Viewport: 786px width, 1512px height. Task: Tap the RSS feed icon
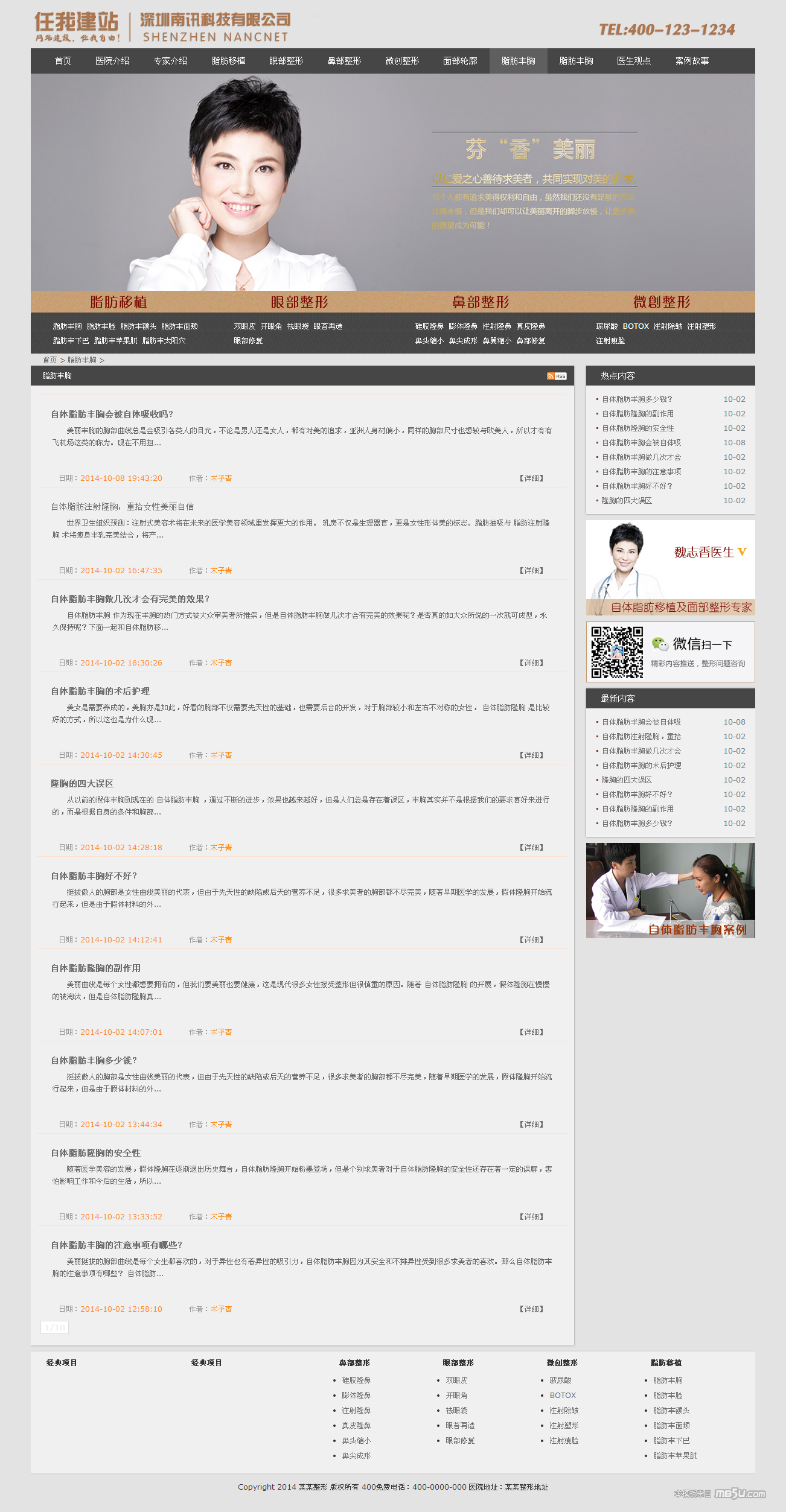pyautogui.click(x=557, y=376)
